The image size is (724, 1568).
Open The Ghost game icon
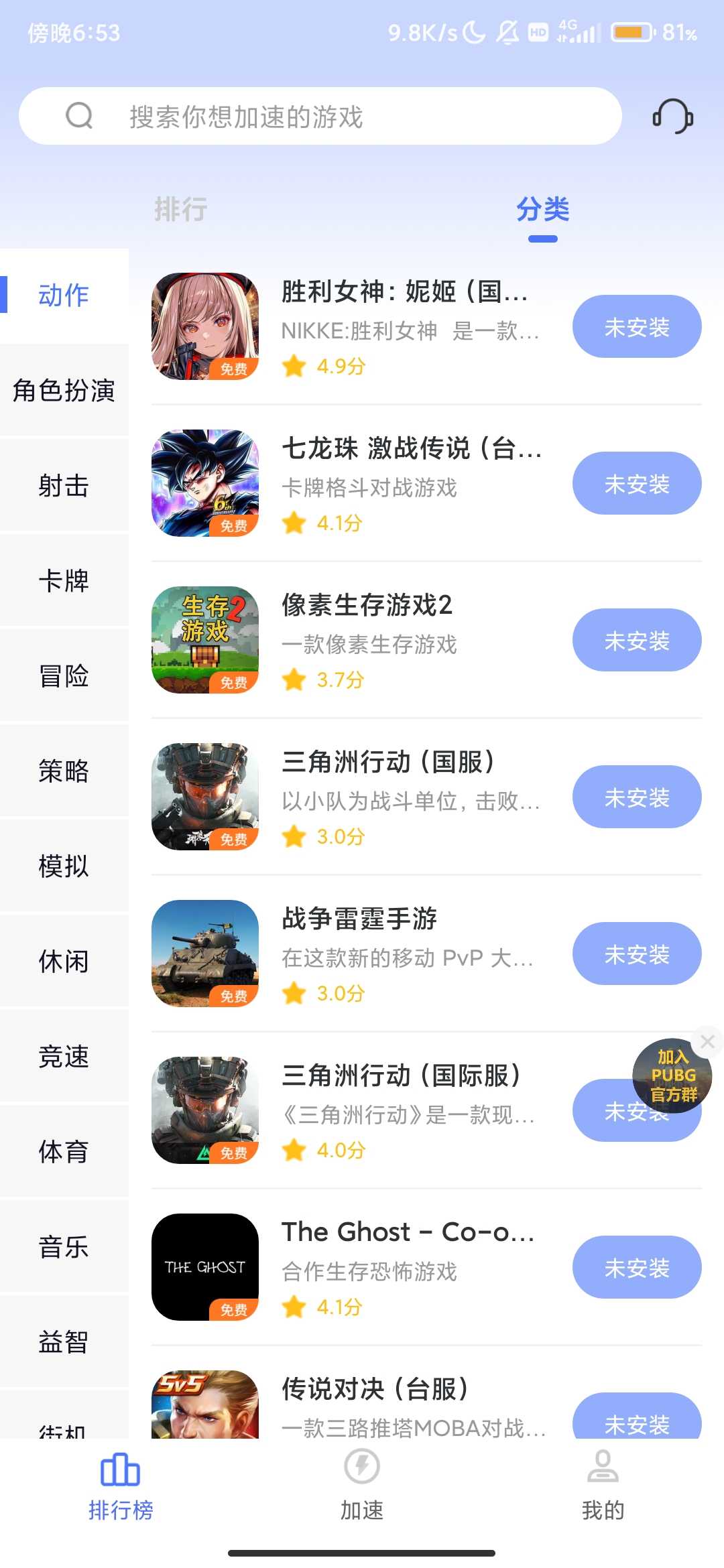[x=205, y=1267]
